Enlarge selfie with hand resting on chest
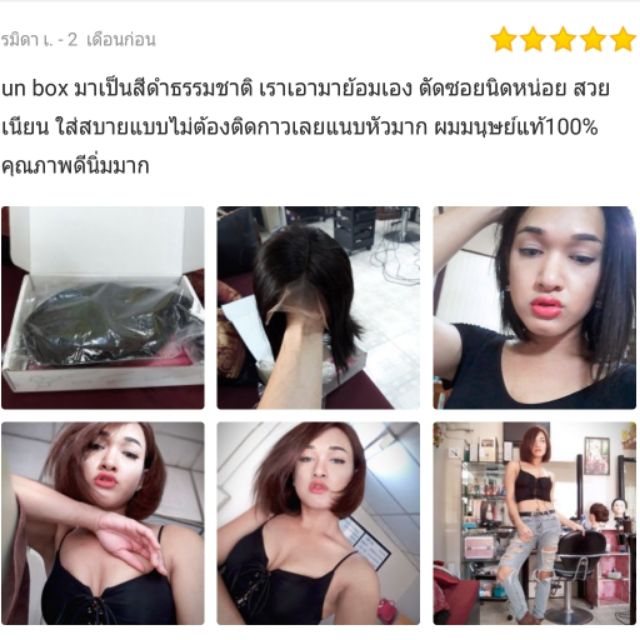 pos(102,523)
